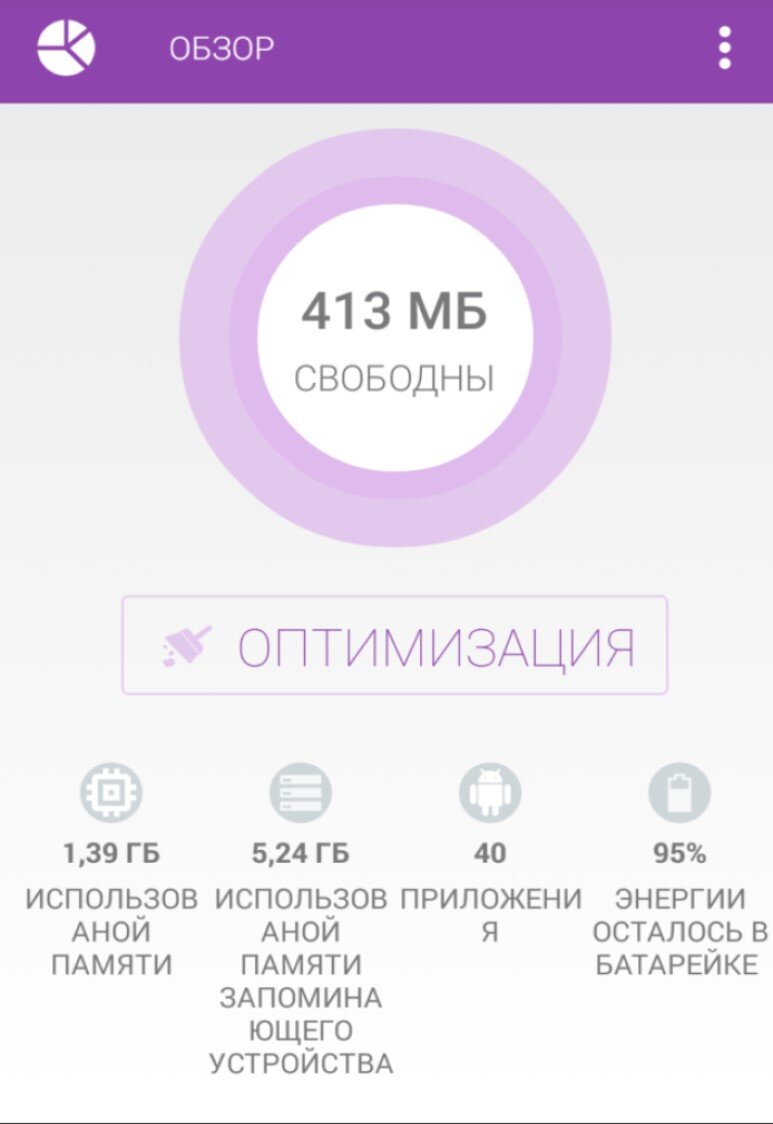
Task: Click the ЭНЕРГИИ ОСТАЛОСЬ В БАТАРЕЙКЕ caption
Action: pos(681,932)
